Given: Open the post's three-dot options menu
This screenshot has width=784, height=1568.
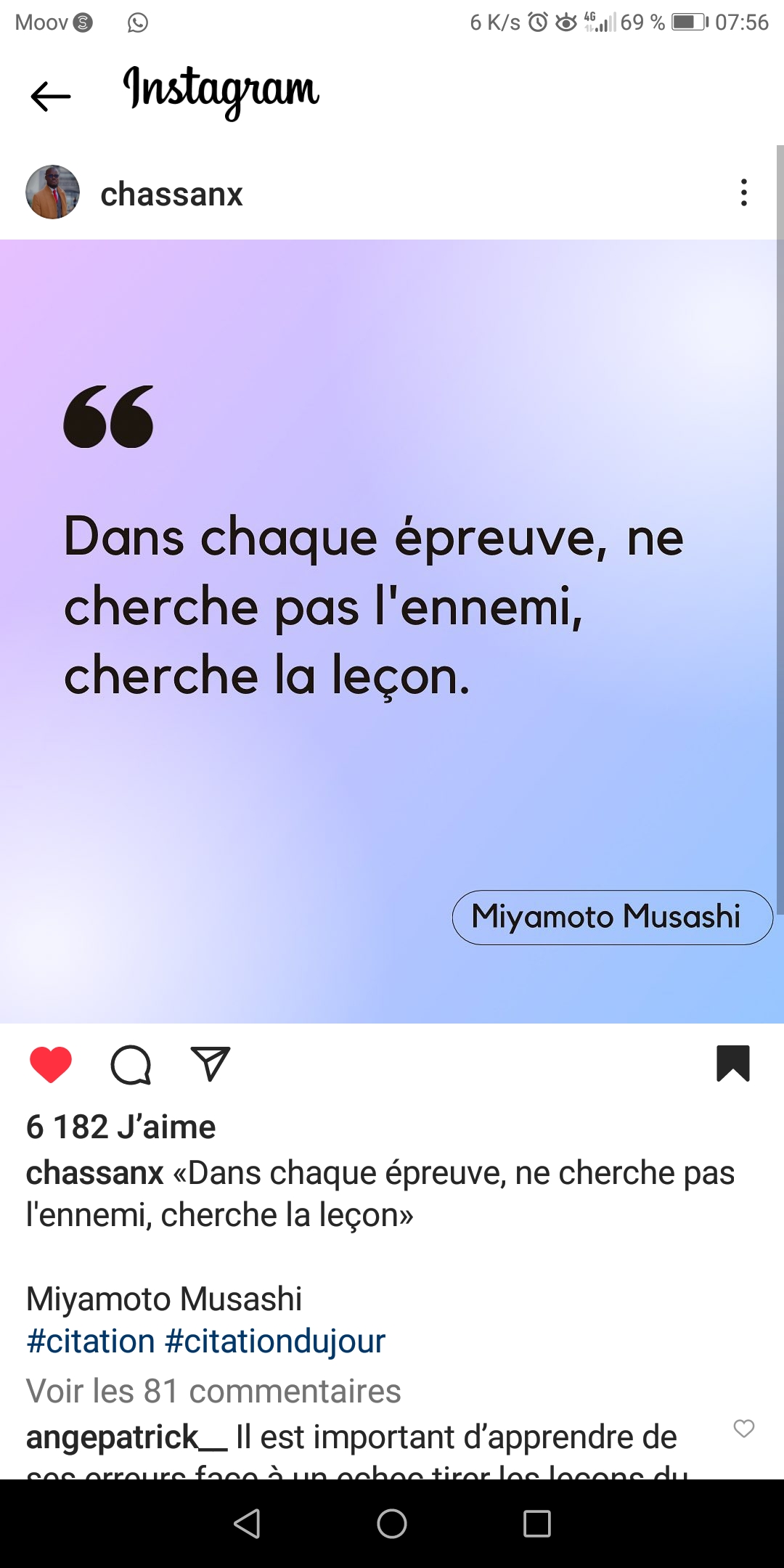Looking at the screenshot, I should pyautogui.click(x=743, y=192).
